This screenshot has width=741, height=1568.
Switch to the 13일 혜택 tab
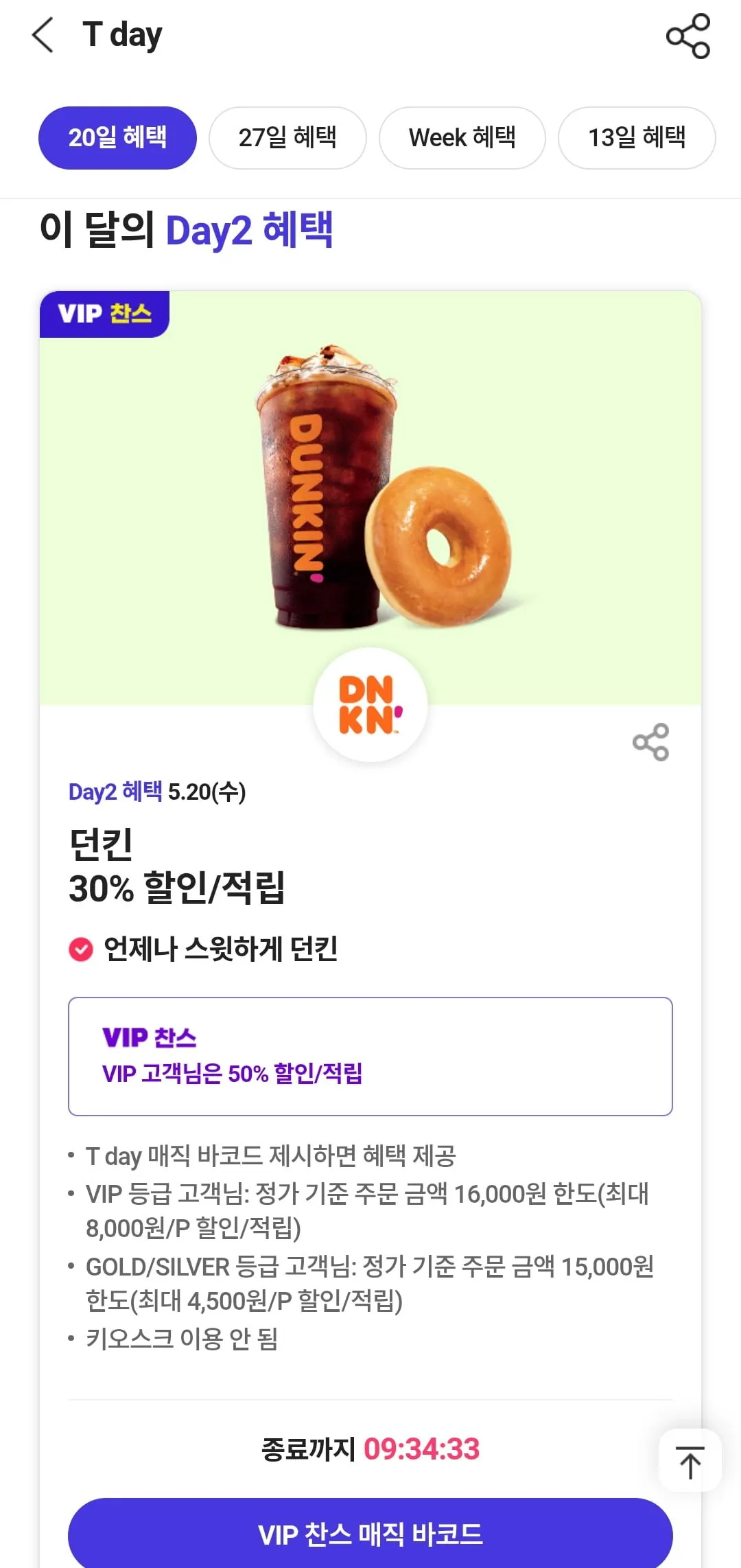pyautogui.click(x=637, y=137)
